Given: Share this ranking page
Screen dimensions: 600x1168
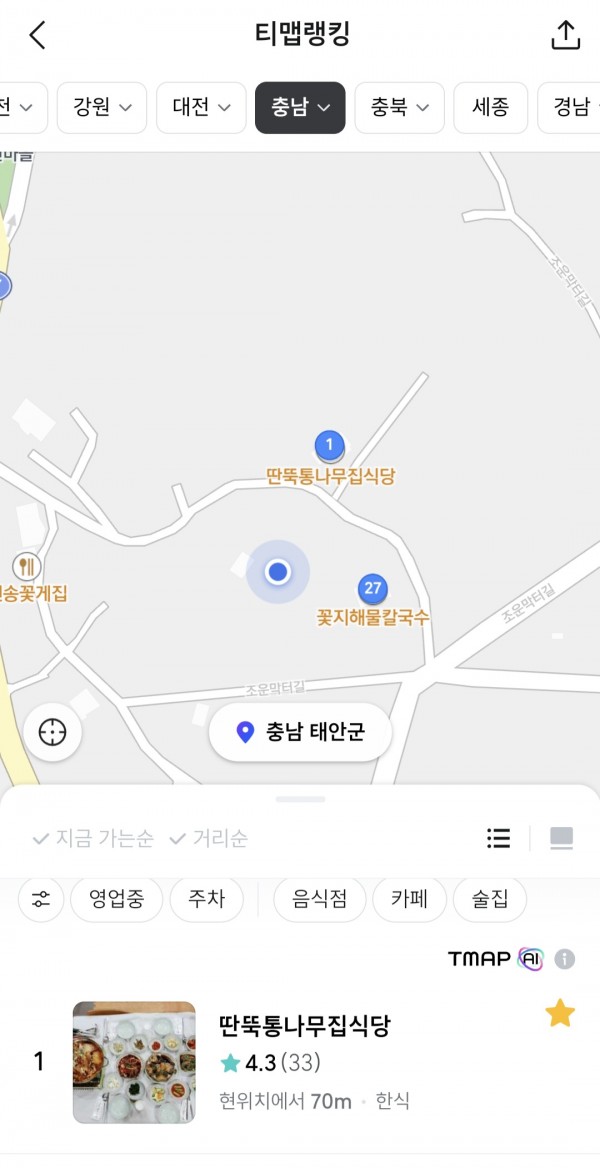Looking at the screenshot, I should 565,34.
